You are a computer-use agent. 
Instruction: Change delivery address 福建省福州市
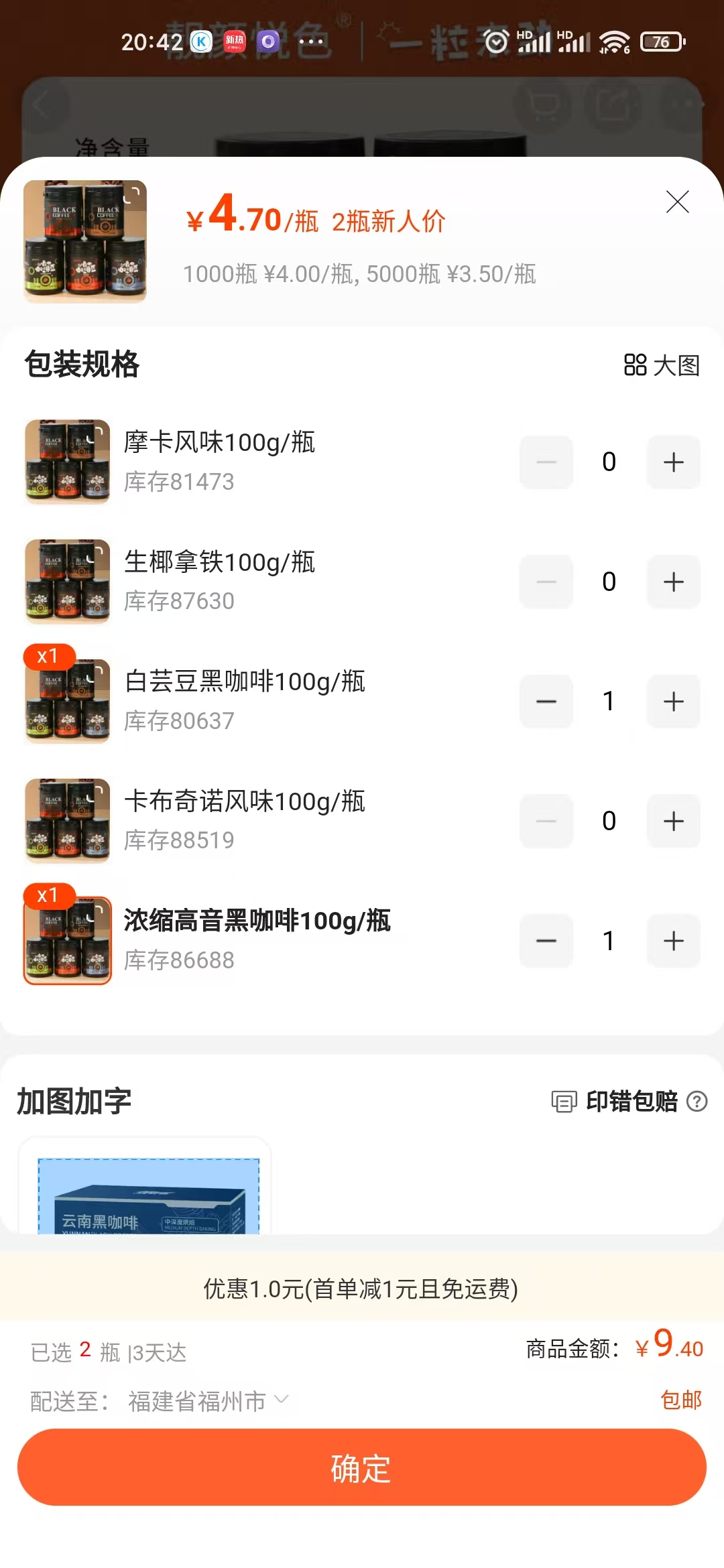click(208, 1400)
